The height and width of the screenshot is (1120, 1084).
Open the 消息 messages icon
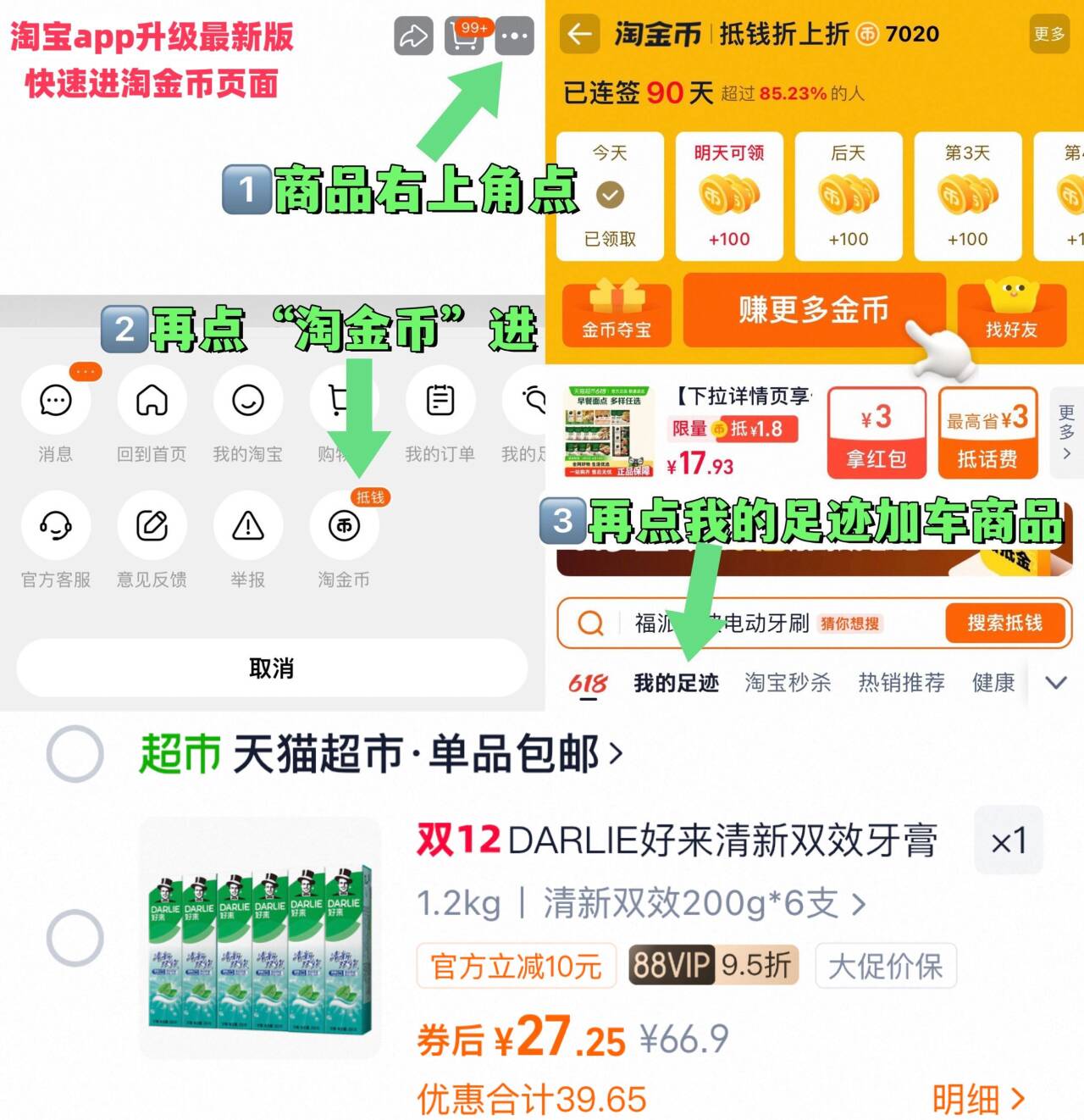(x=55, y=402)
